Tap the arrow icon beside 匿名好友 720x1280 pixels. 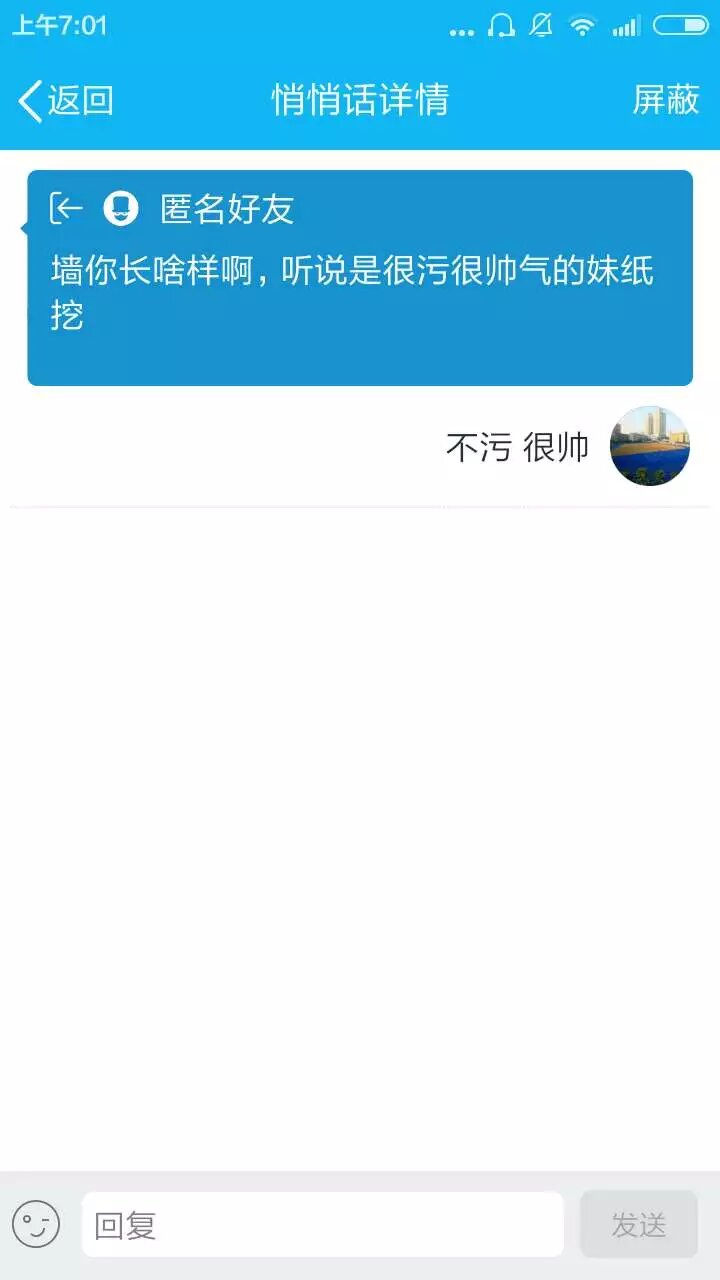[67, 208]
